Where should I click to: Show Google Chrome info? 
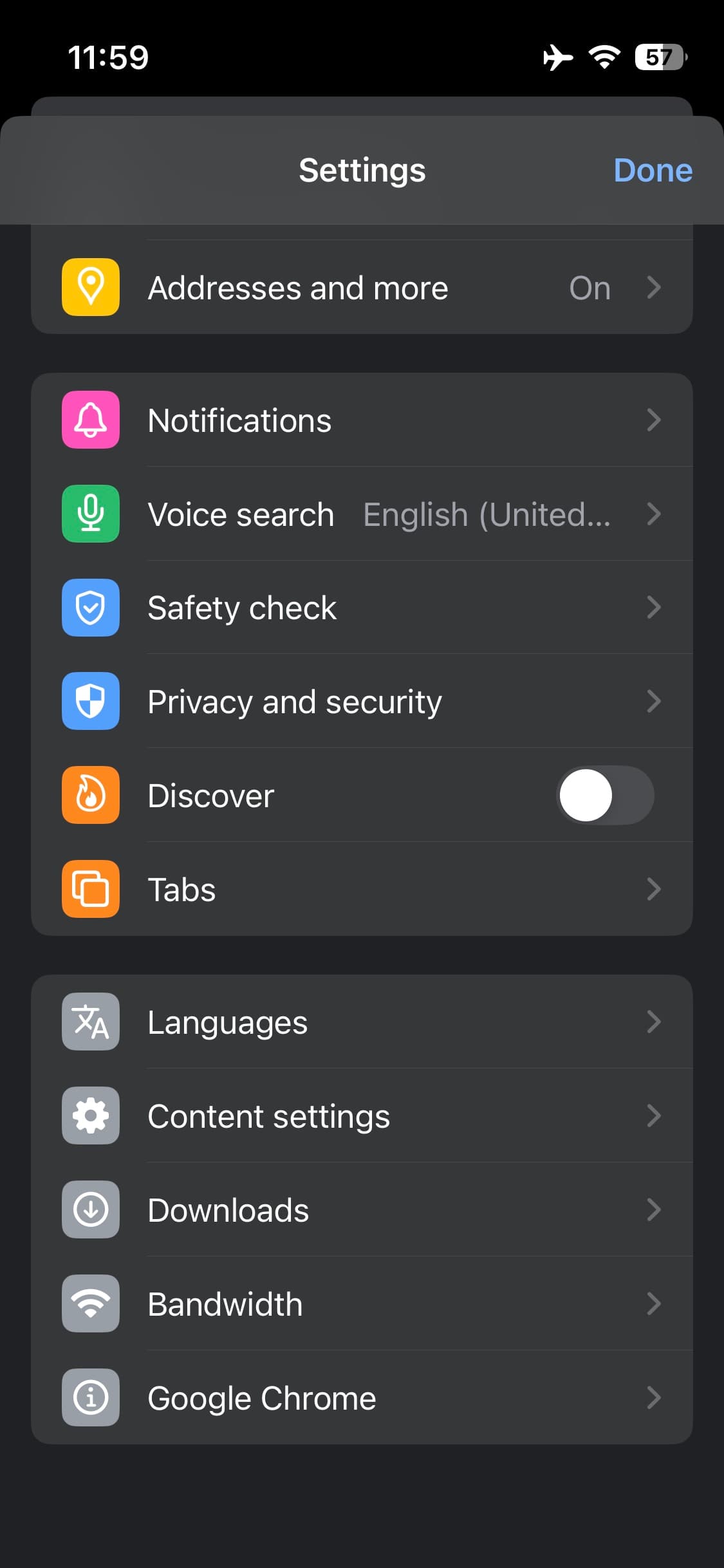(362, 1398)
